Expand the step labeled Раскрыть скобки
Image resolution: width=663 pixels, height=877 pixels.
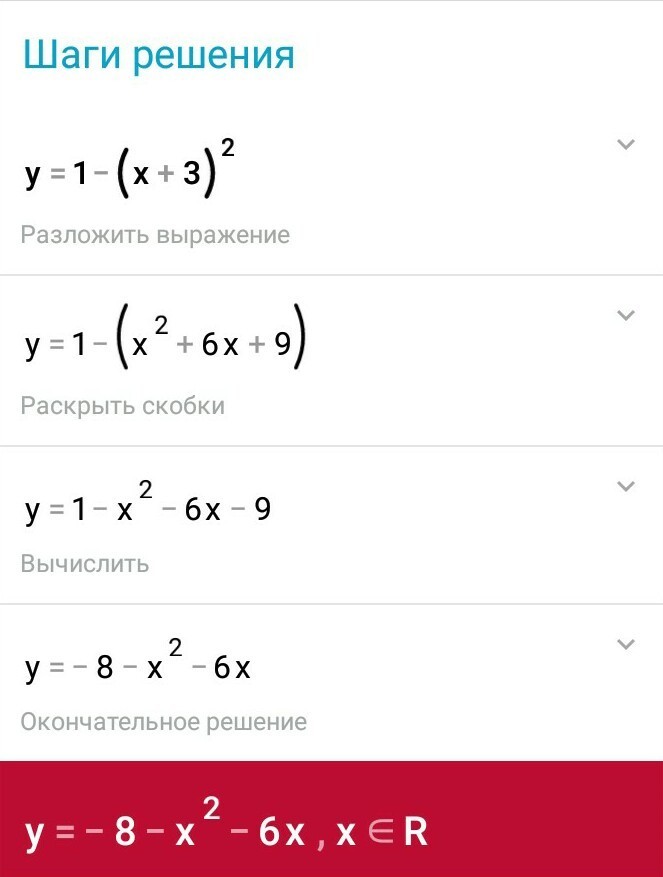[626, 316]
